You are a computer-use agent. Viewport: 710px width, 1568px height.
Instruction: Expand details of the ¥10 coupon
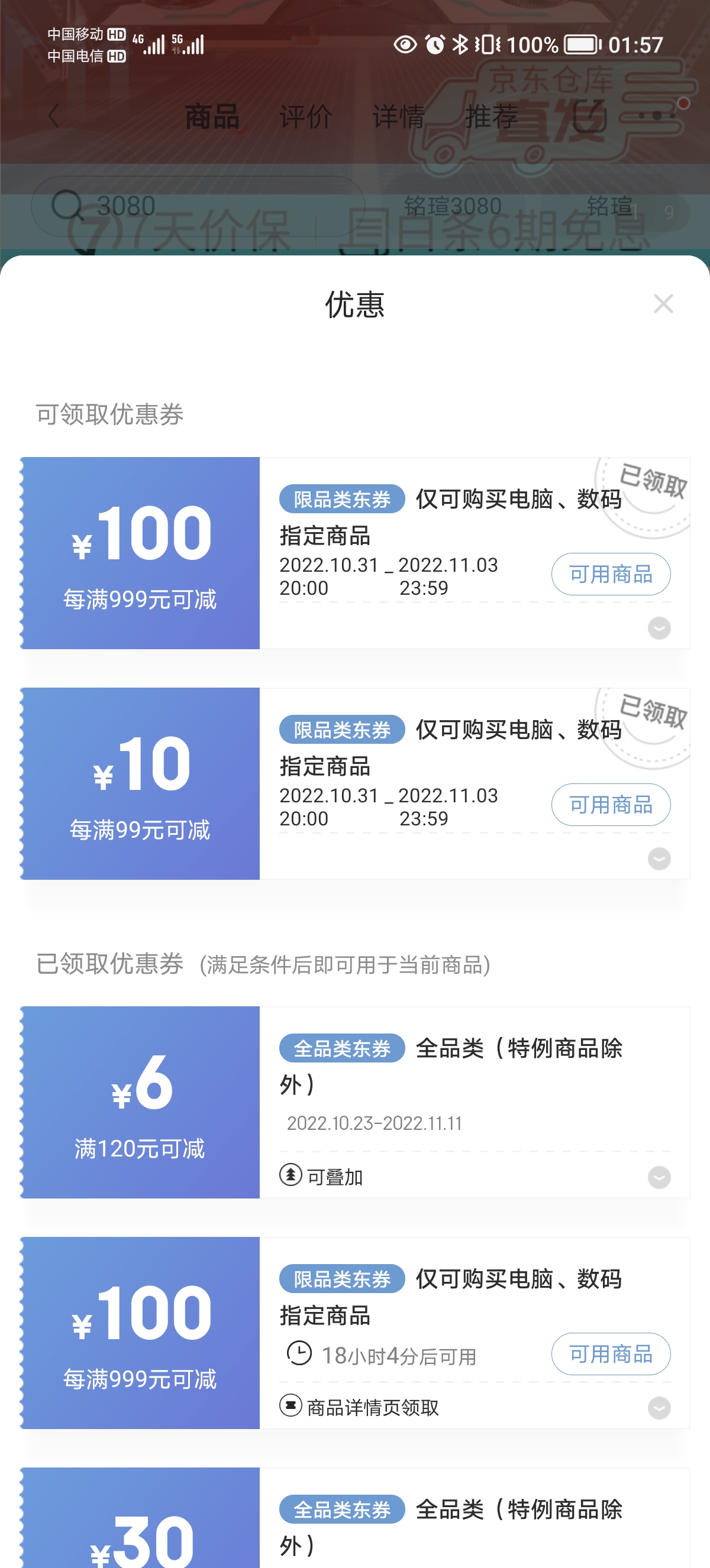pos(659,860)
